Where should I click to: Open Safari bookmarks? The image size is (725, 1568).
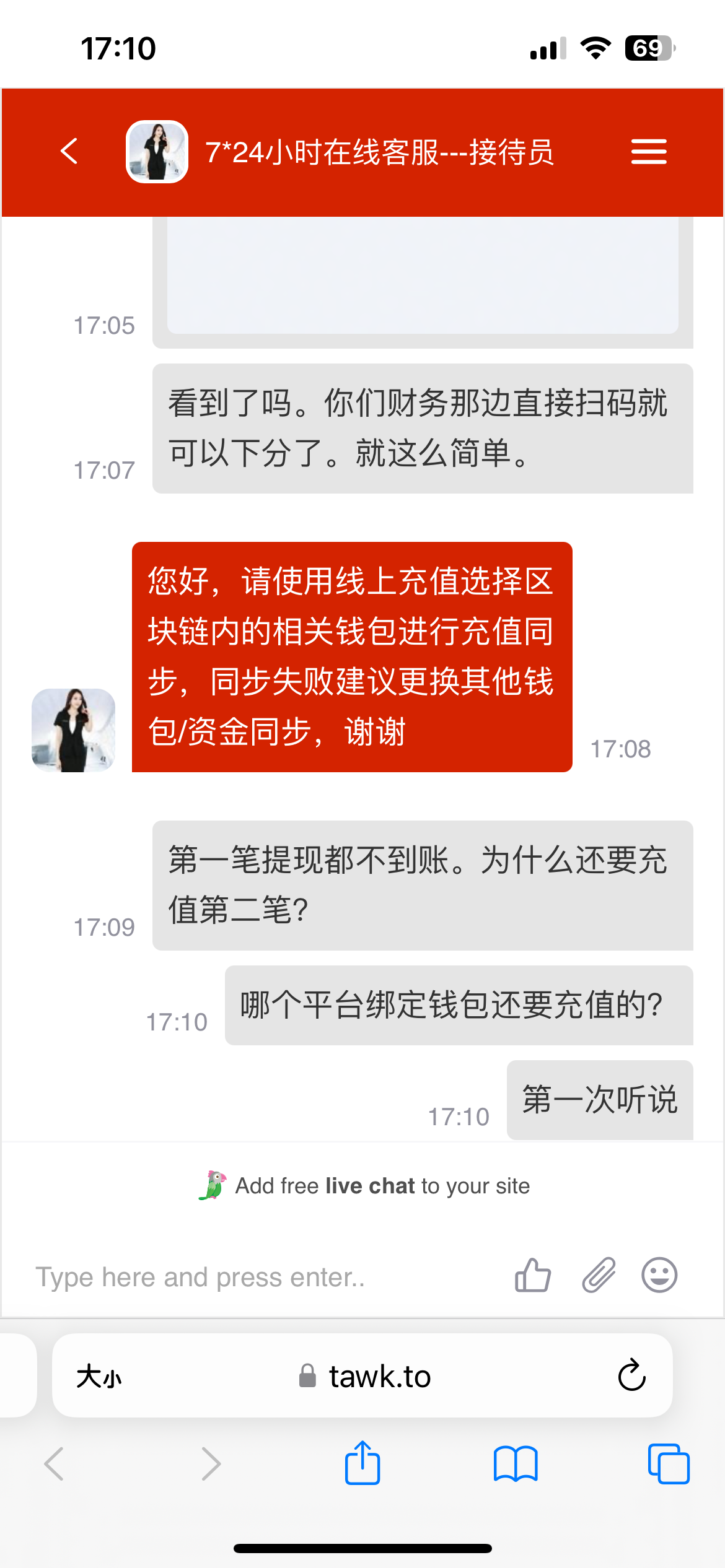tap(516, 1464)
